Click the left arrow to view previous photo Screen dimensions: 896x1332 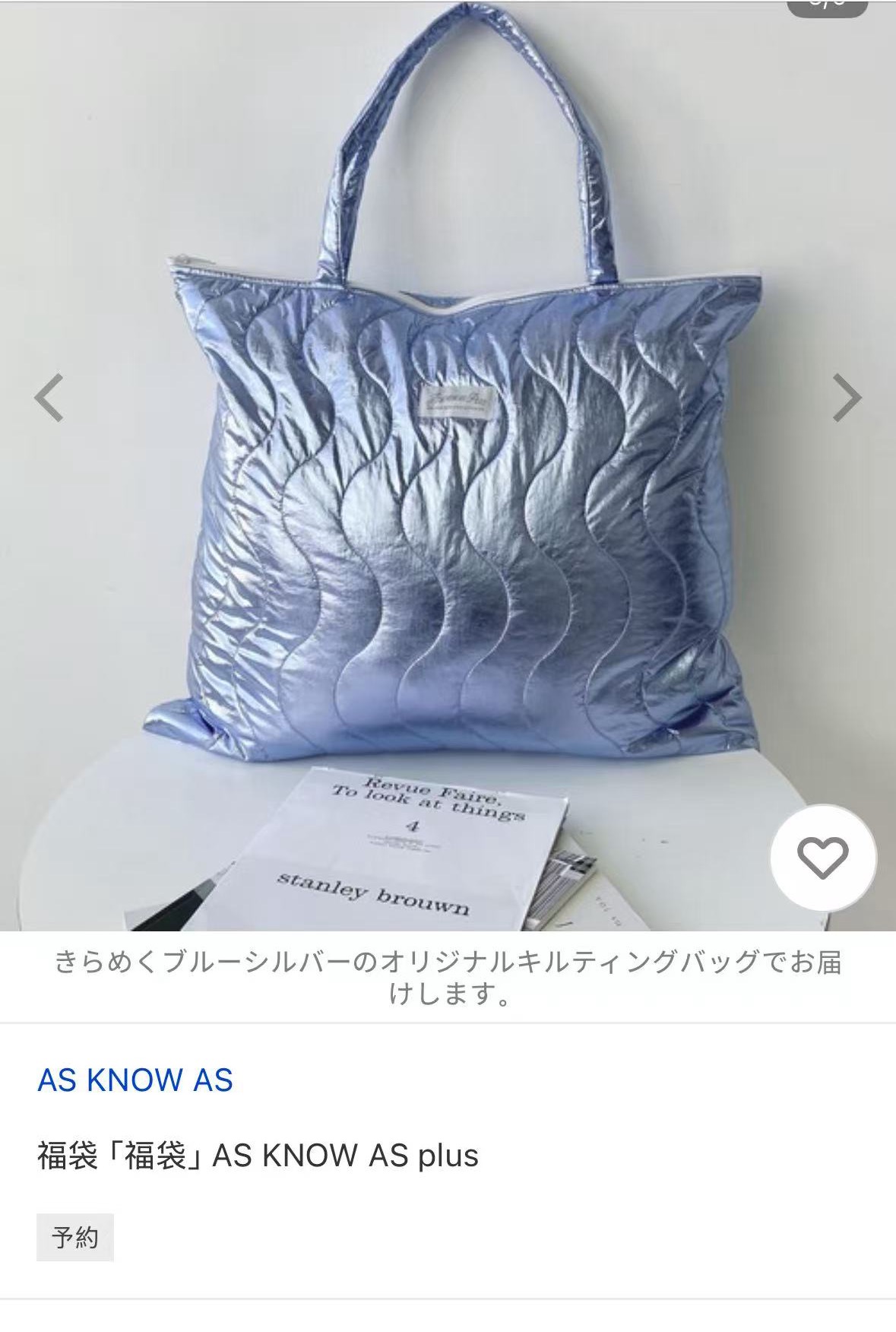pyautogui.click(x=48, y=397)
